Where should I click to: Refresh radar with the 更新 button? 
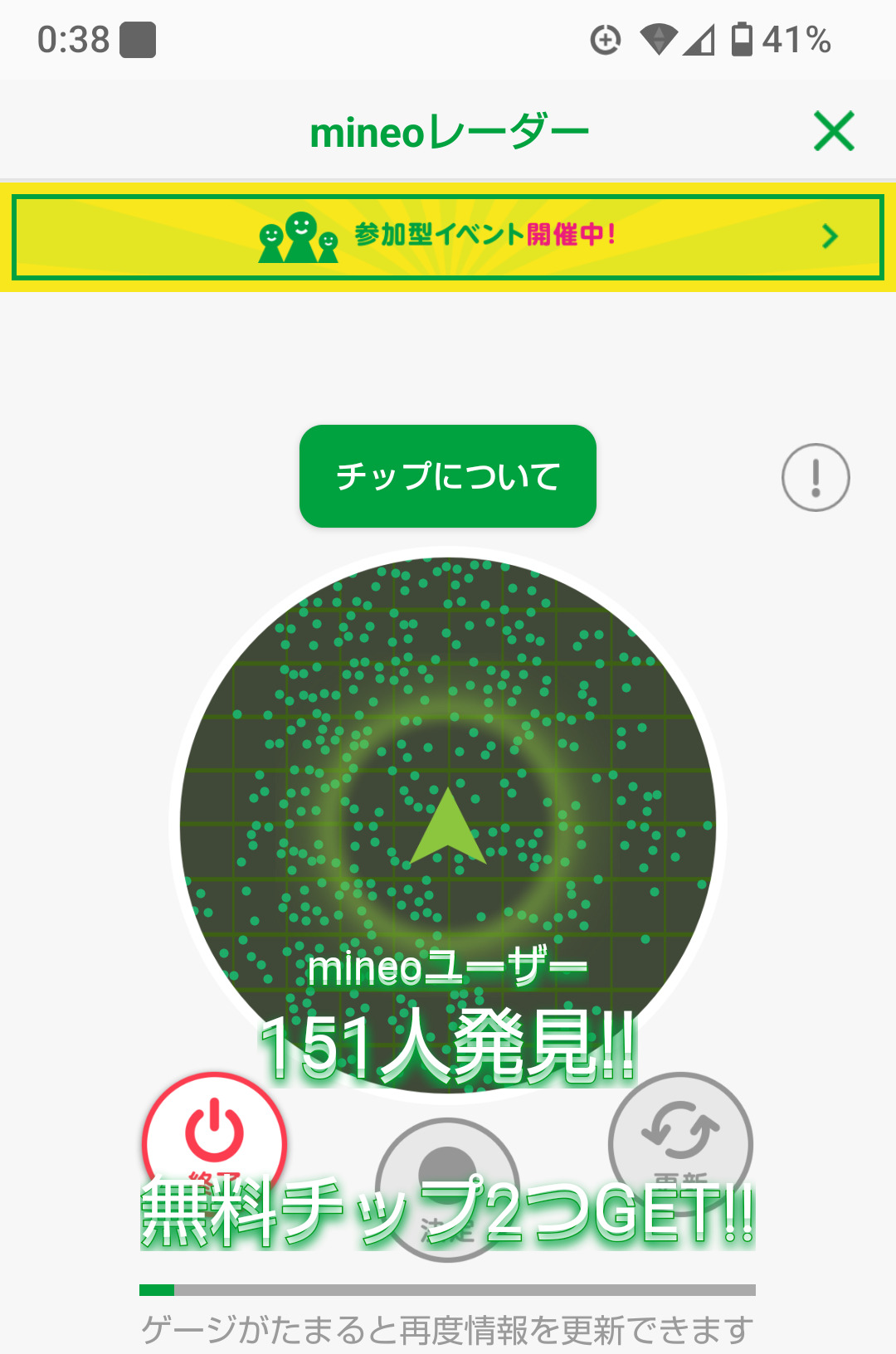pos(680,1135)
